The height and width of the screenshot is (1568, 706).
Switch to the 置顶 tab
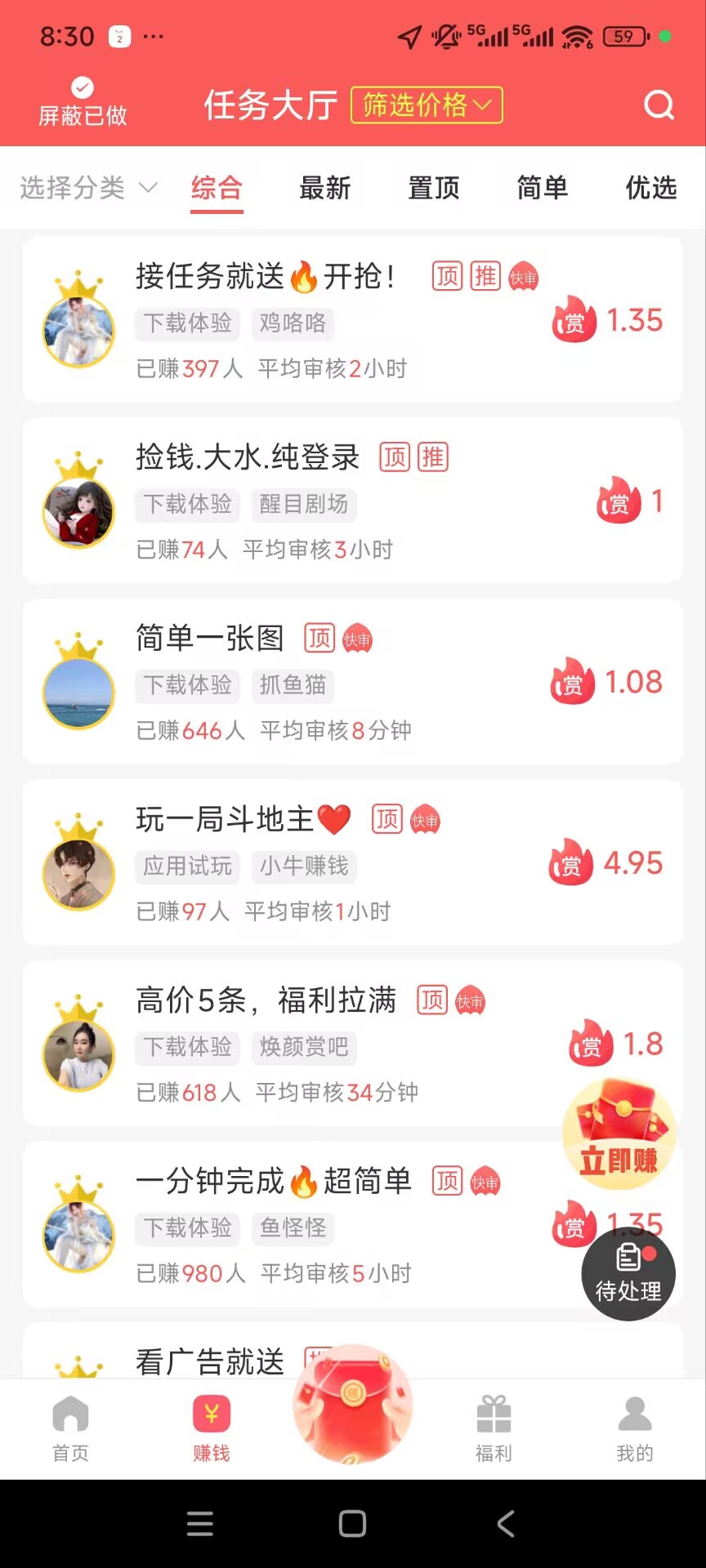pyautogui.click(x=433, y=187)
